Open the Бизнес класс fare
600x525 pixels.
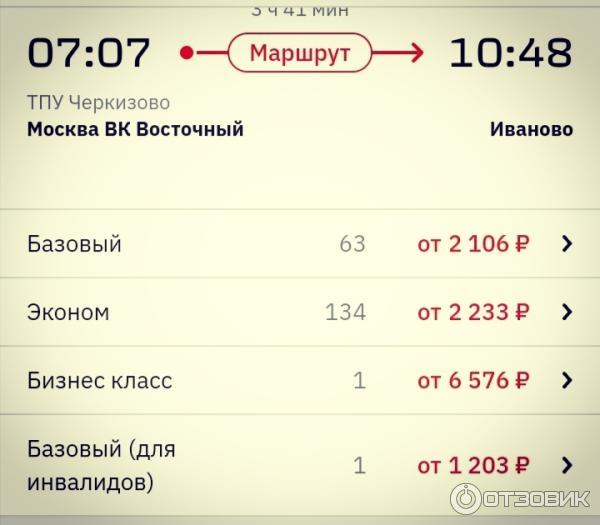coord(299,380)
